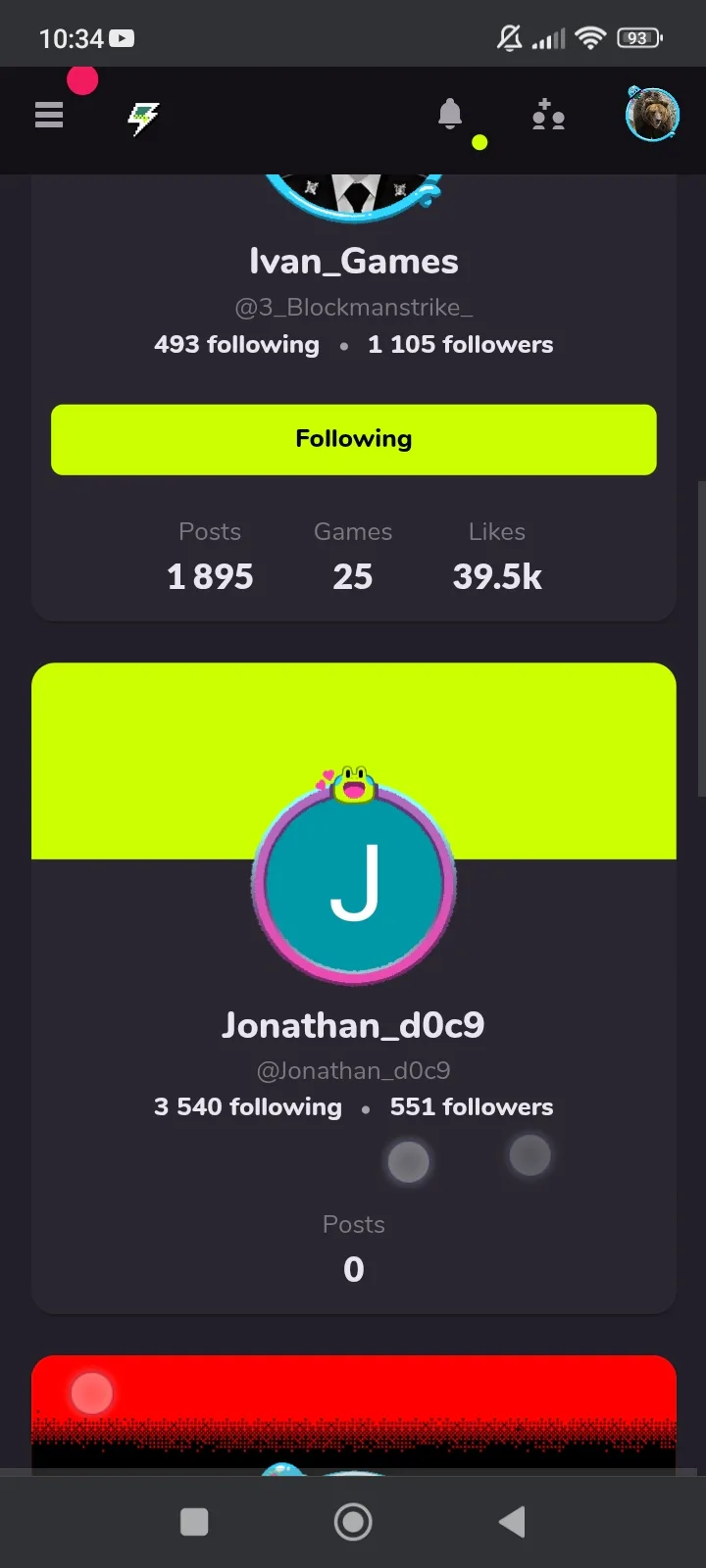View Jonathan_d0c9's 3 540 following
This screenshot has width=706, height=1568.
248,1107
